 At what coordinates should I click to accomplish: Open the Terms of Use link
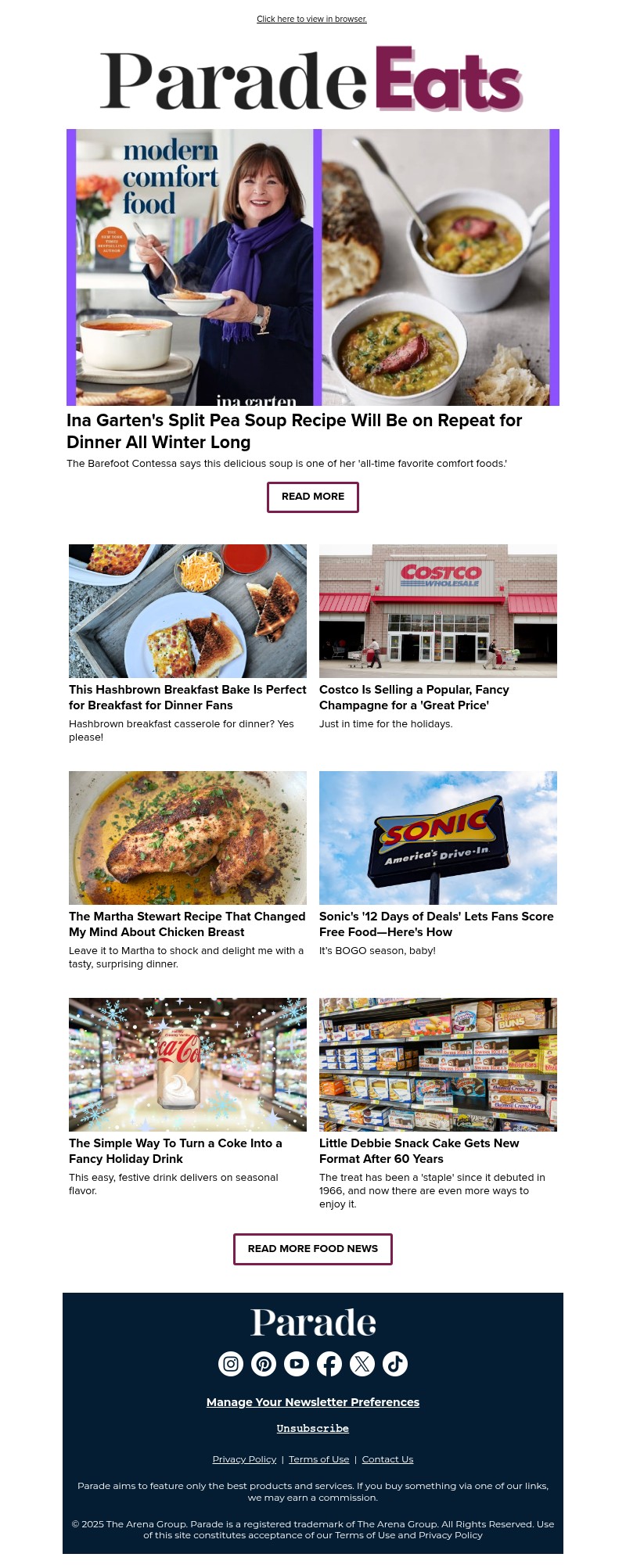click(x=319, y=1459)
